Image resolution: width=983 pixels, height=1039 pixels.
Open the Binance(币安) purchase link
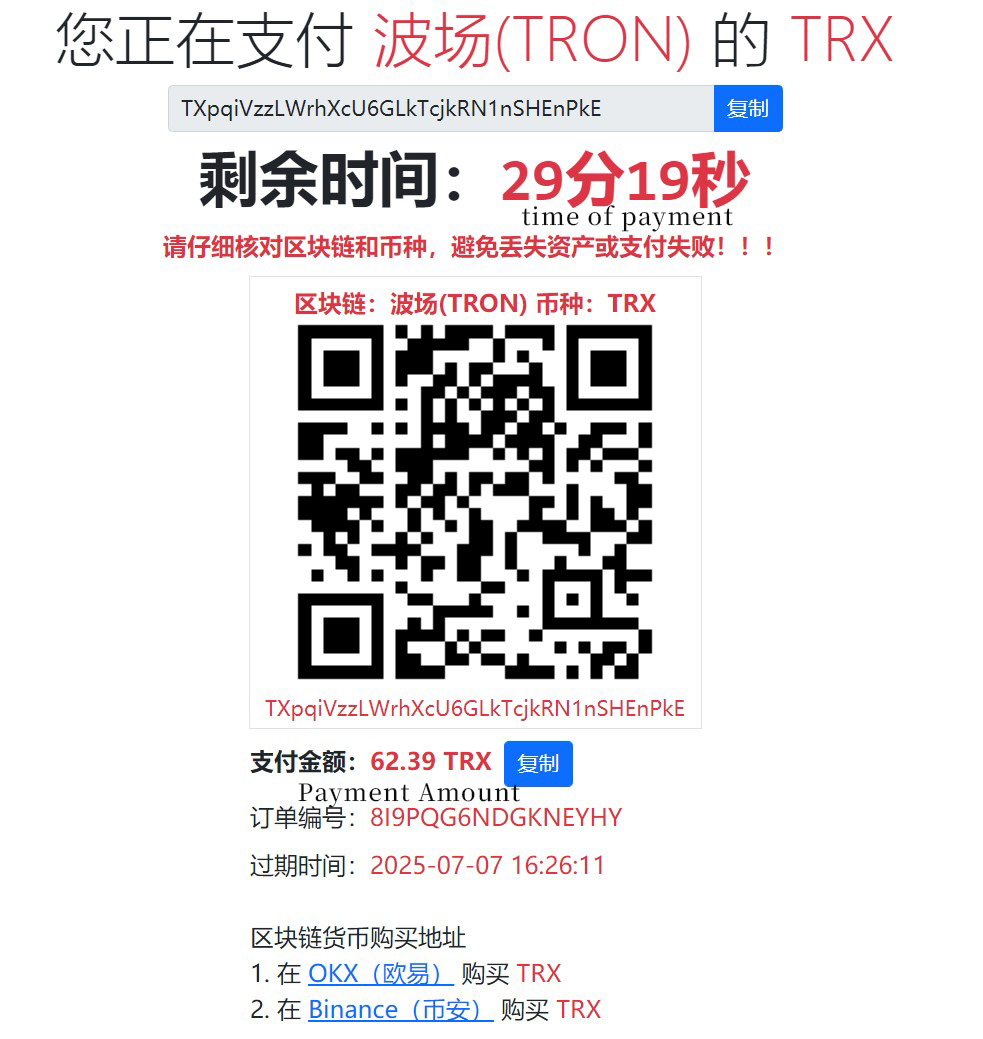400,1010
